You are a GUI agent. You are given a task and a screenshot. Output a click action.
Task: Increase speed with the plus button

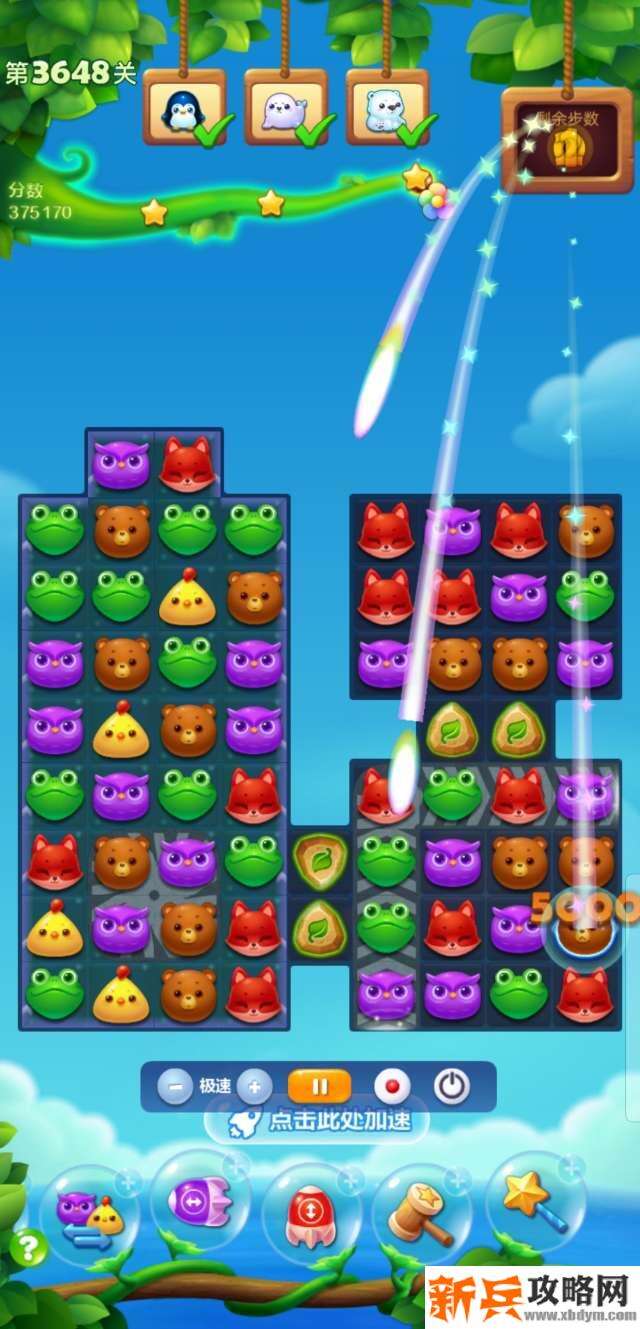pyautogui.click(x=254, y=1086)
